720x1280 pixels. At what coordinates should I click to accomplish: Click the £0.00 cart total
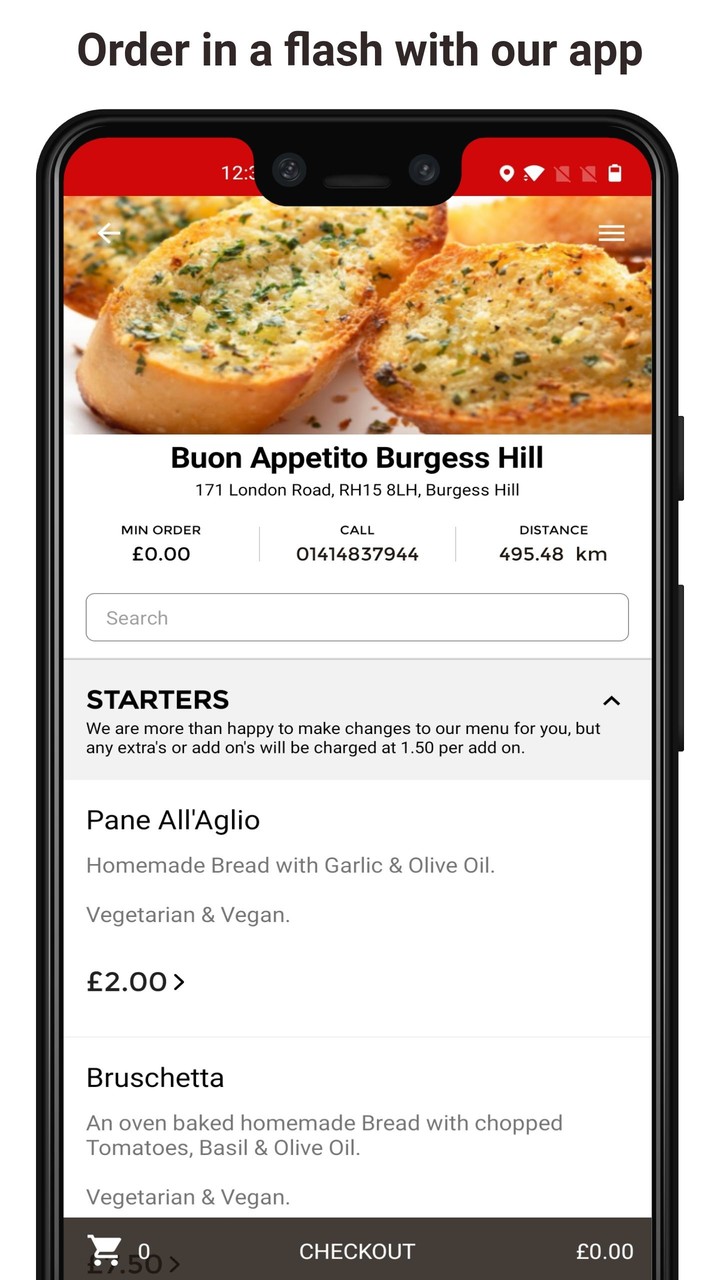click(605, 1251)
